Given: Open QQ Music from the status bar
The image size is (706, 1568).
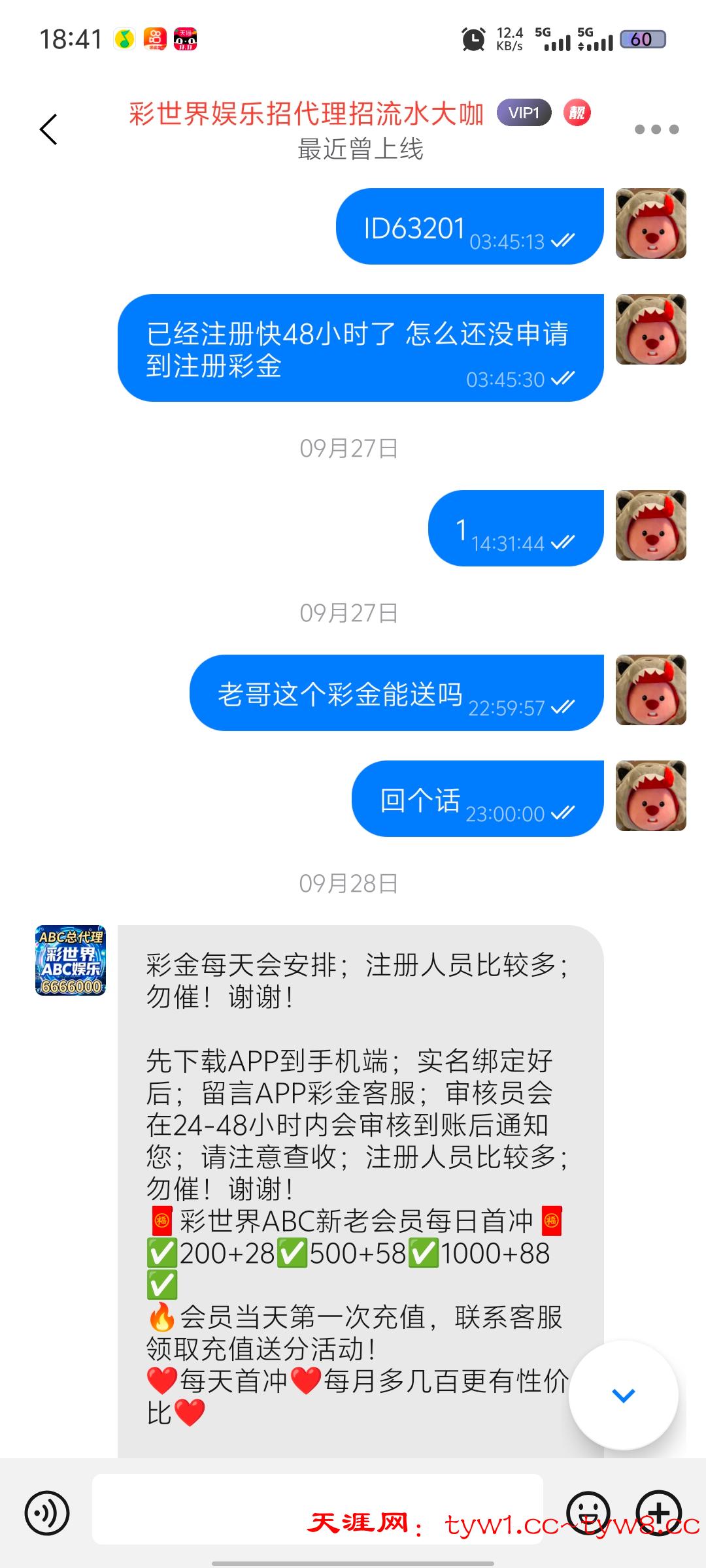Looking at the screenshot, I should point(124,39).
